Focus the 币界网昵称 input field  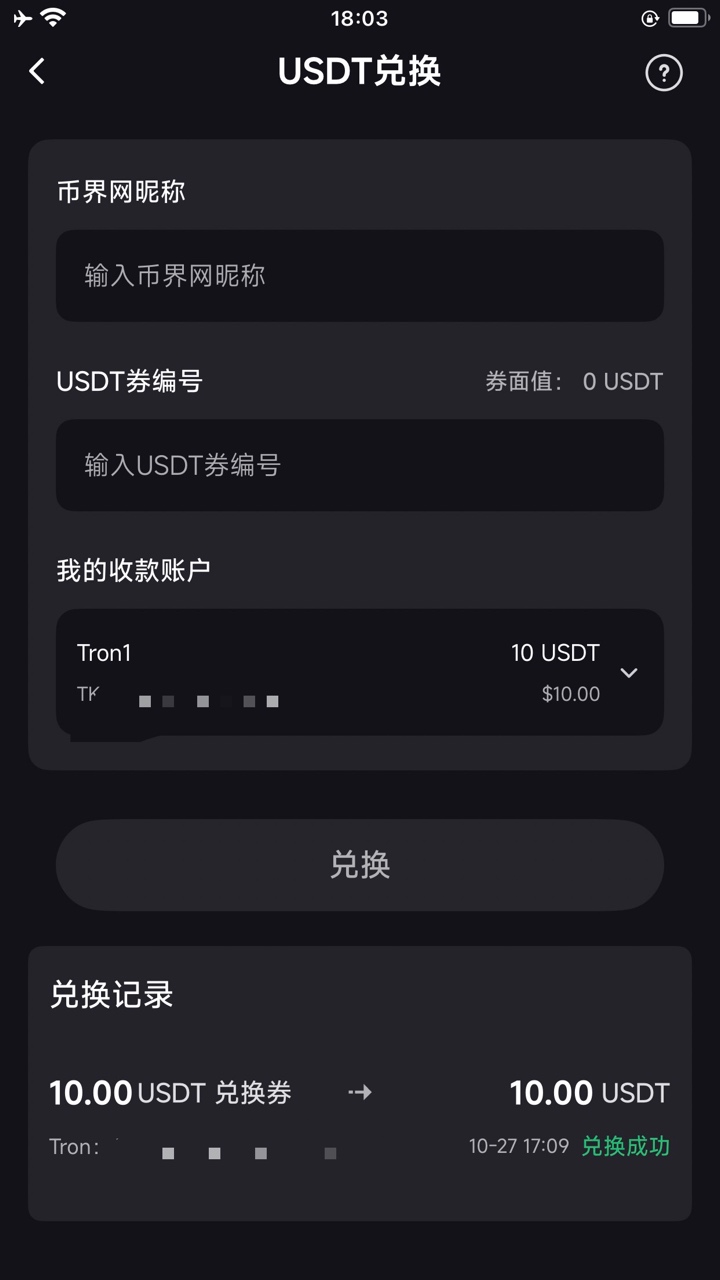[360, 276]
